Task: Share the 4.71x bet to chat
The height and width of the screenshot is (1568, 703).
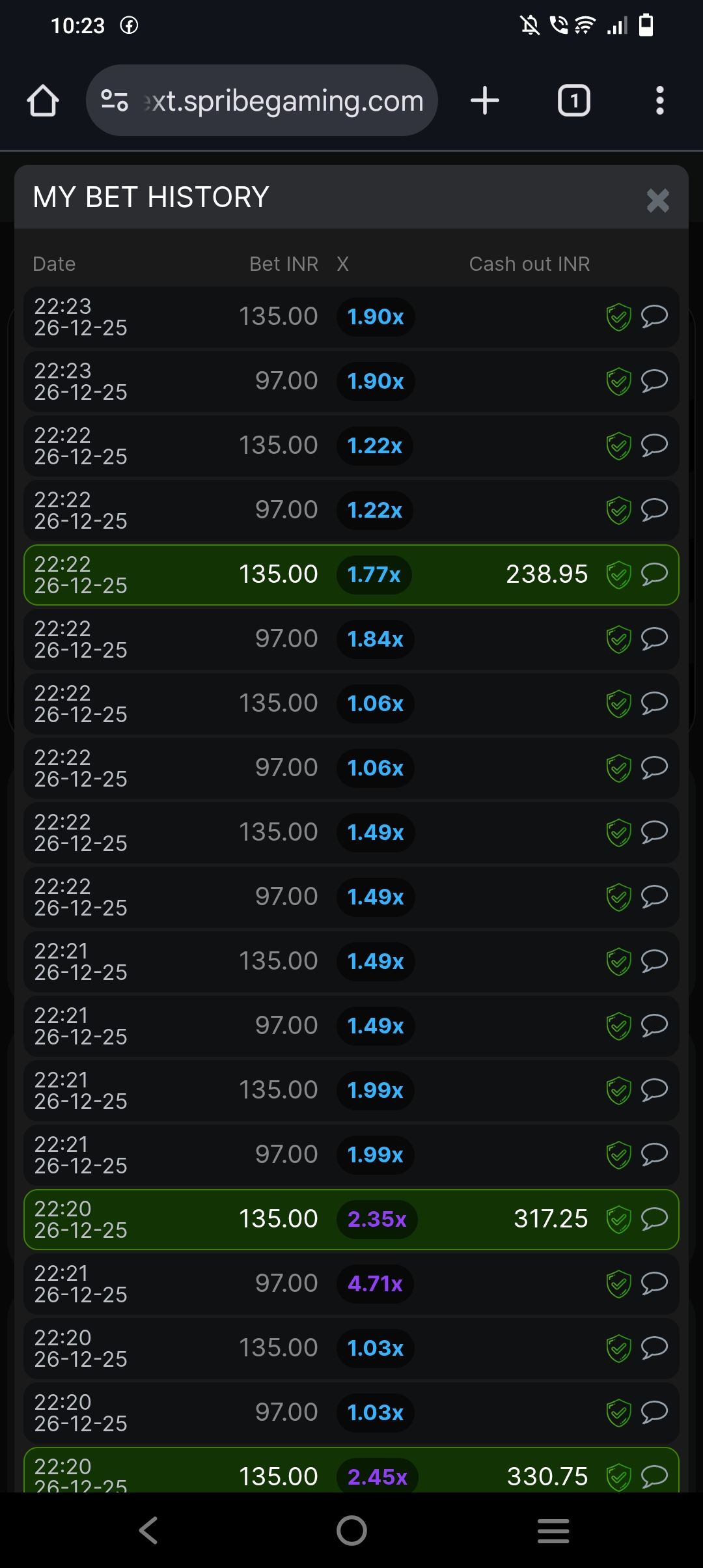Action: point(654,1283)
